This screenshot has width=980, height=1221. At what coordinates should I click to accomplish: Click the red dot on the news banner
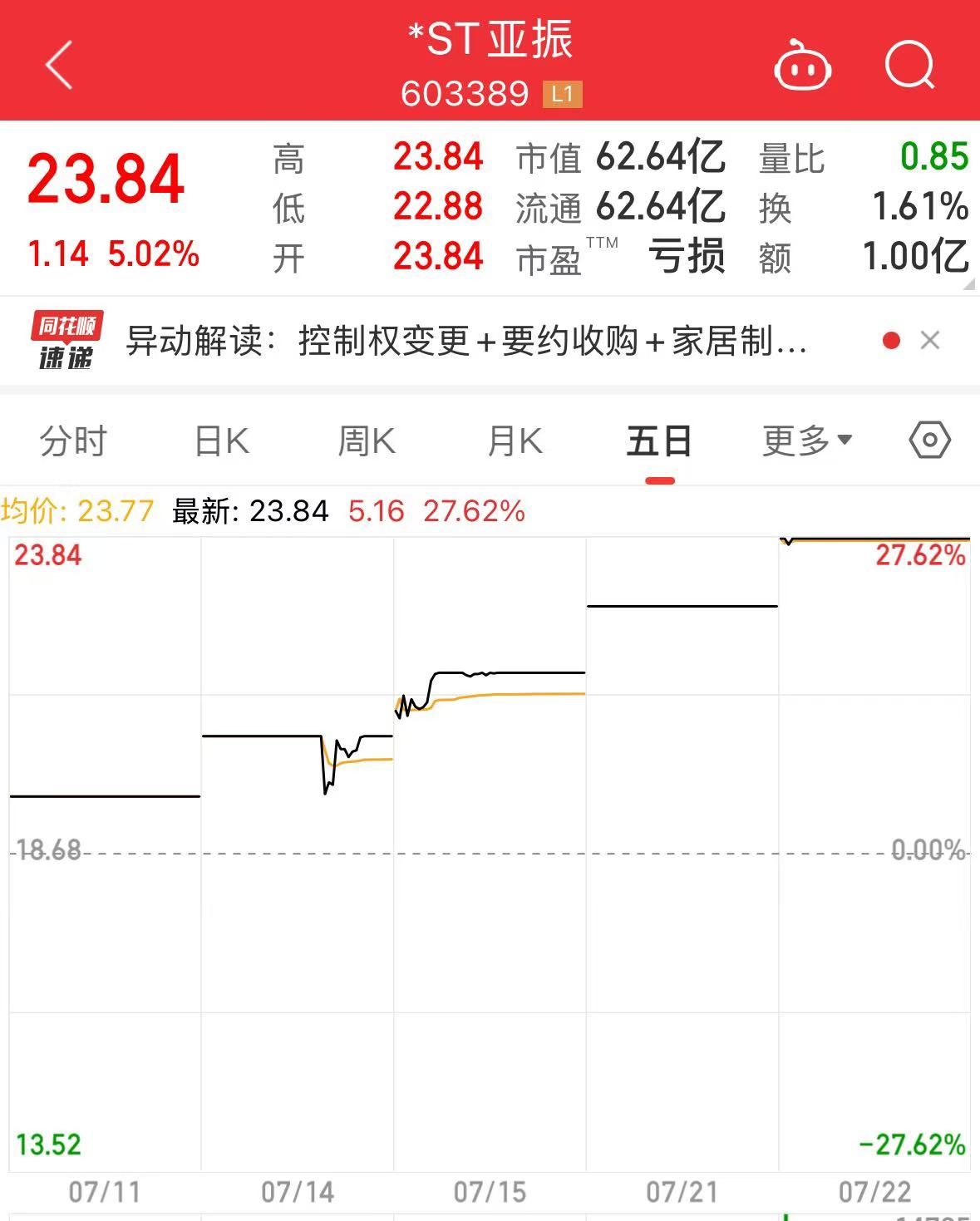[x=890, y=340]
